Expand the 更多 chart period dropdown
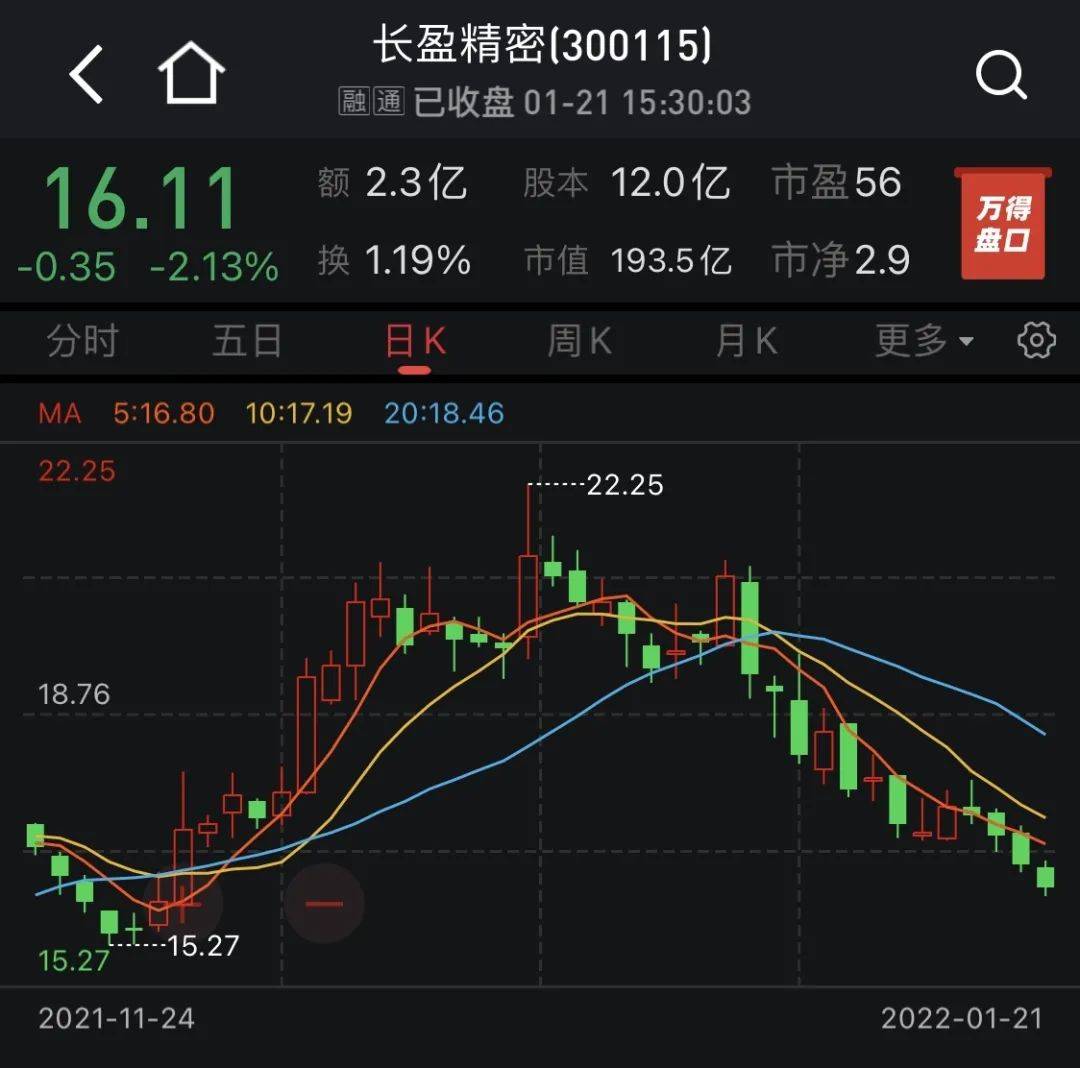This screenshot has height=1068, width=1080. (x=924, y=342)
